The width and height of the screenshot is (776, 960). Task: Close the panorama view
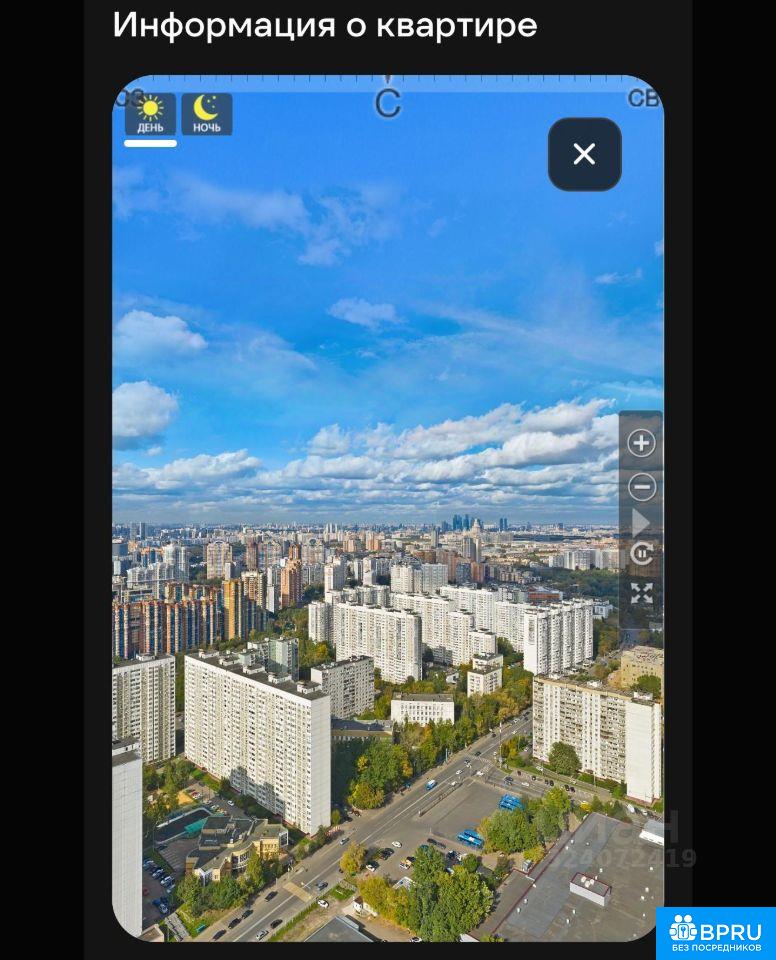[x=584, y=154]
